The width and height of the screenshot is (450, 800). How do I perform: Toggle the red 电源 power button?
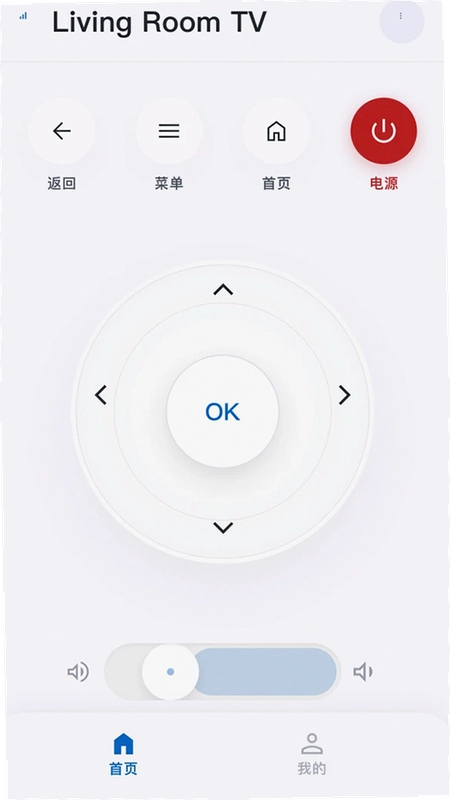(x=384, y=131)
